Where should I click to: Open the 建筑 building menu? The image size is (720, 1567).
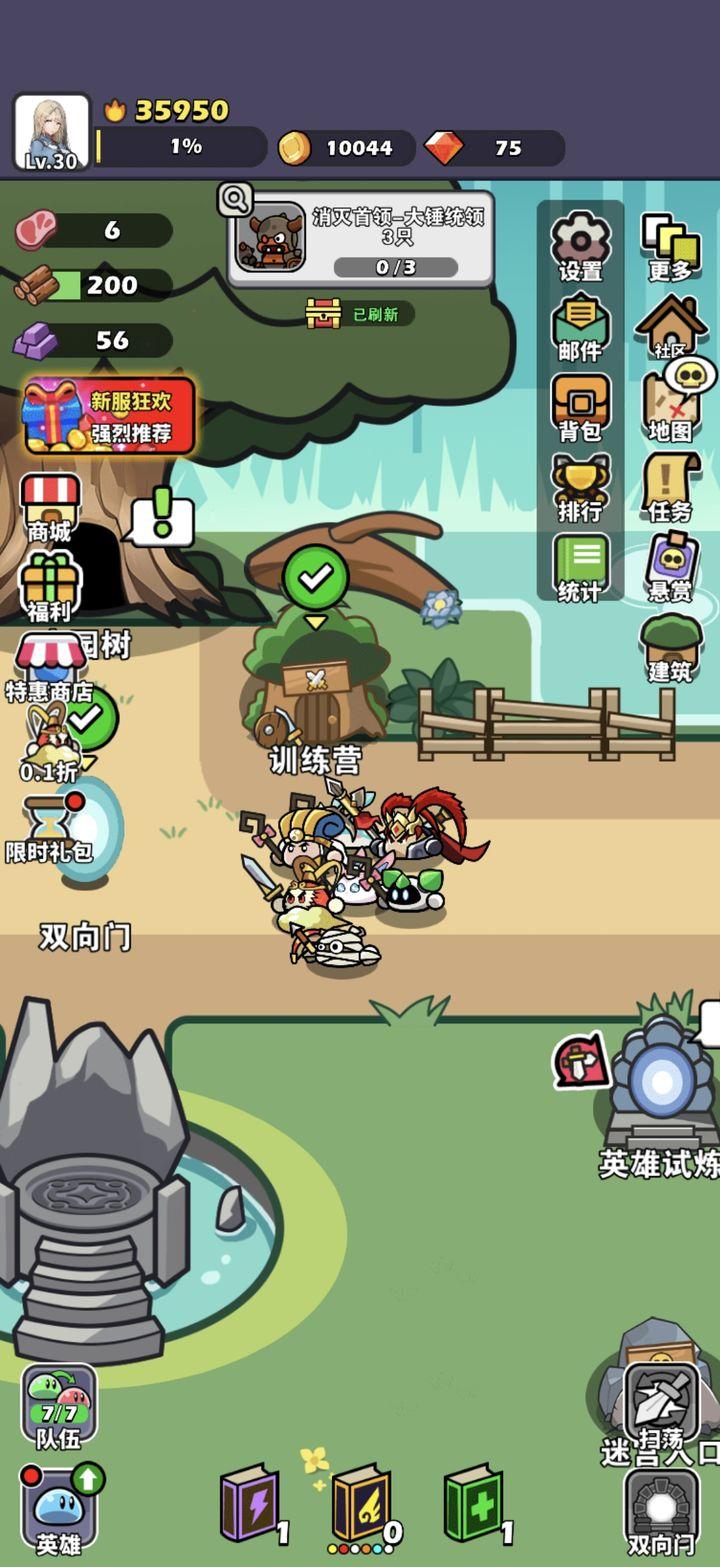pyautogui.click(x=670, y=647)
